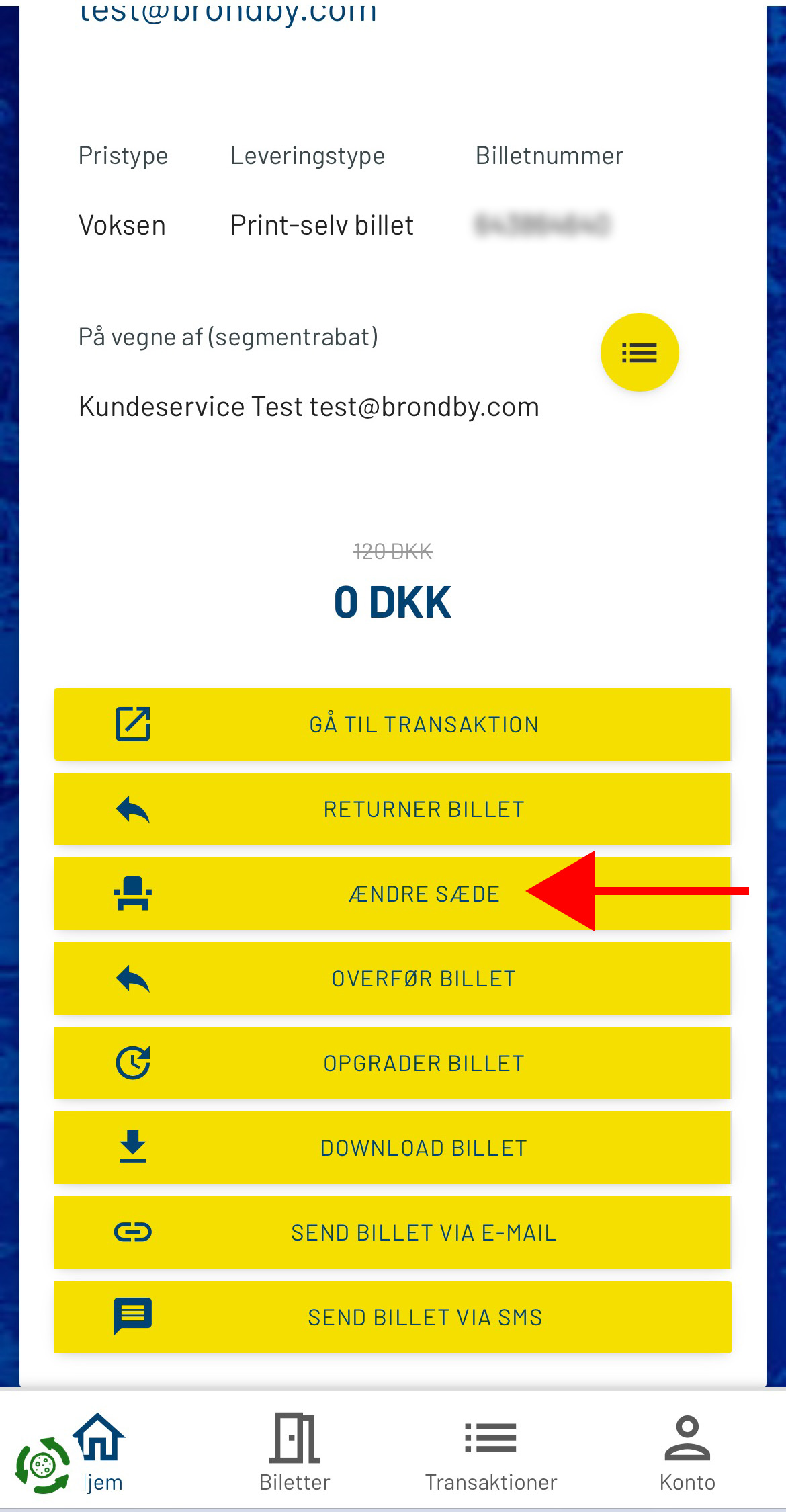The image size is (786, 1512).
Task: Tap Overfør billet button
Action: (x=392, y=978)
